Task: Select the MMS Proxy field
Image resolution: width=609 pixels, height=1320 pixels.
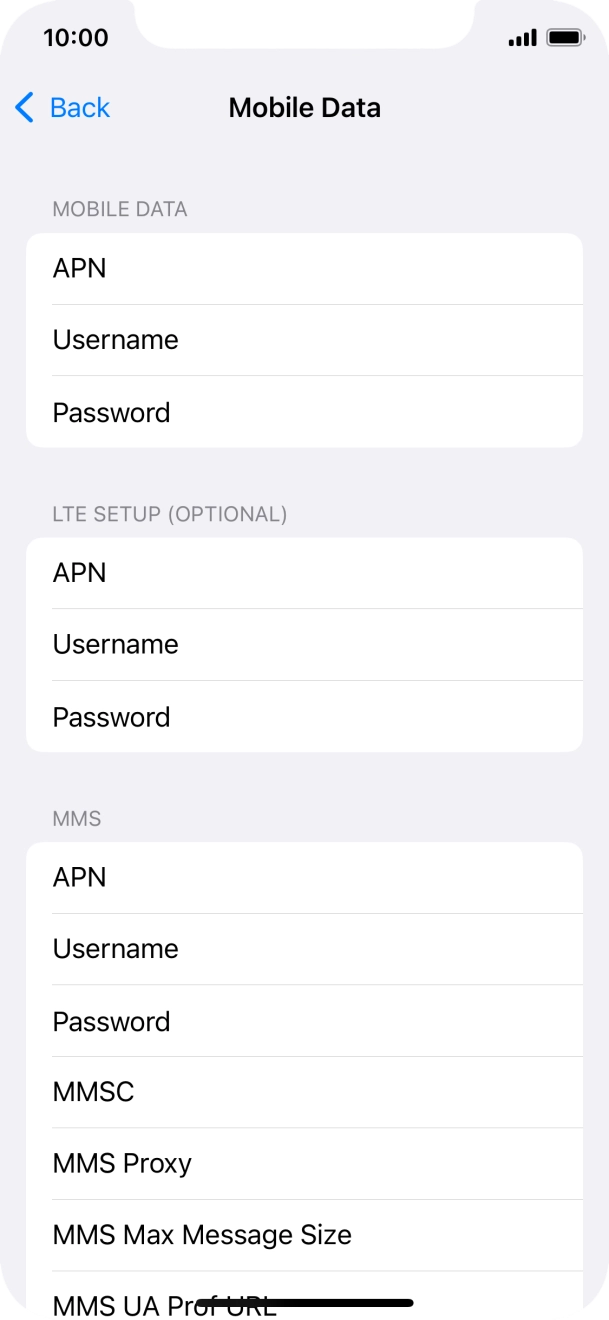Action: click(x=304, y=1164)
